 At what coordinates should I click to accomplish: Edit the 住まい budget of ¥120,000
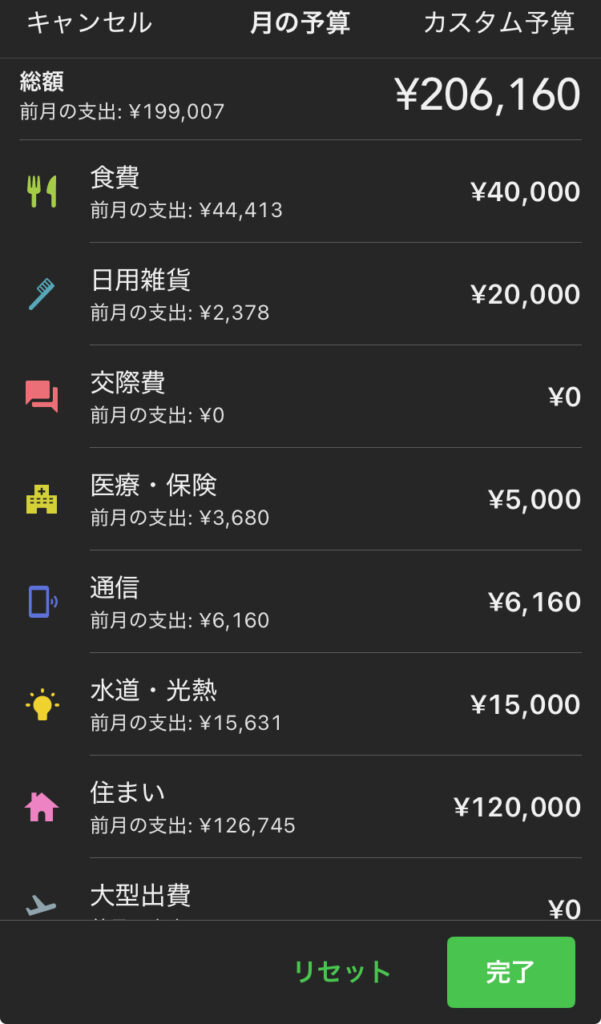pyautogui.click(x=300, y=807)
